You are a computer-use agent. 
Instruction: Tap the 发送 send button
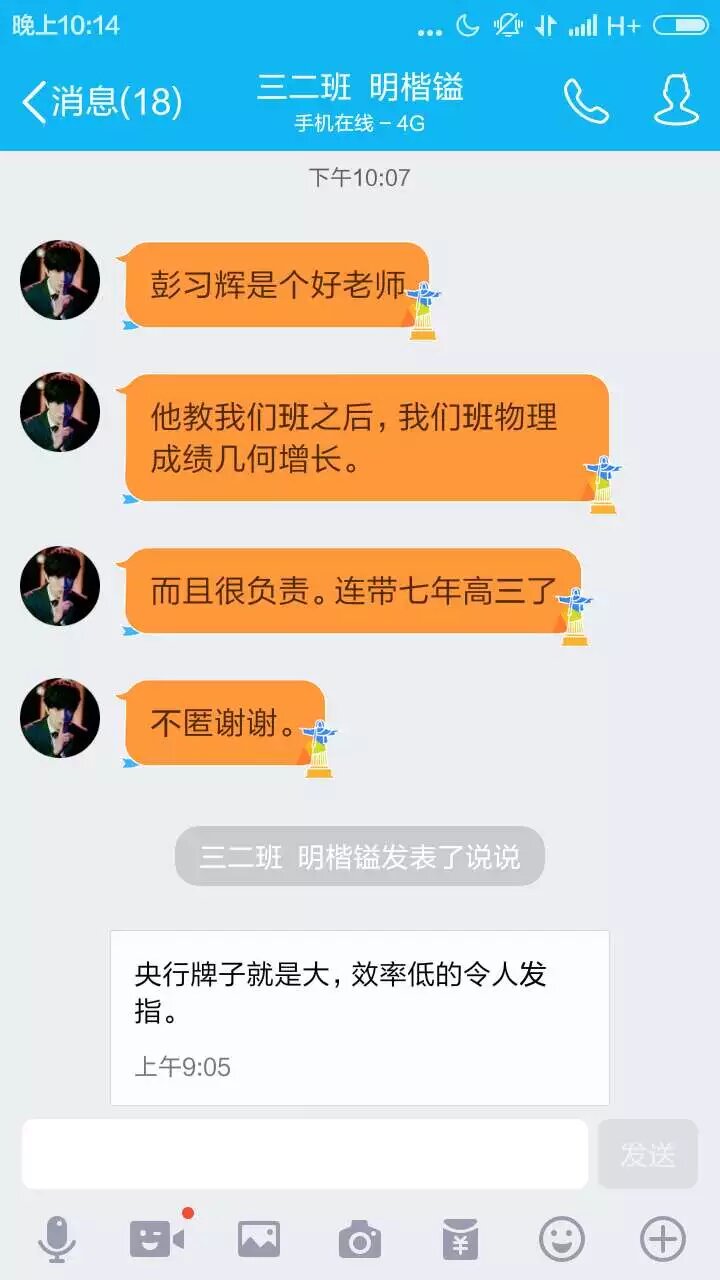coord(647,1154)
